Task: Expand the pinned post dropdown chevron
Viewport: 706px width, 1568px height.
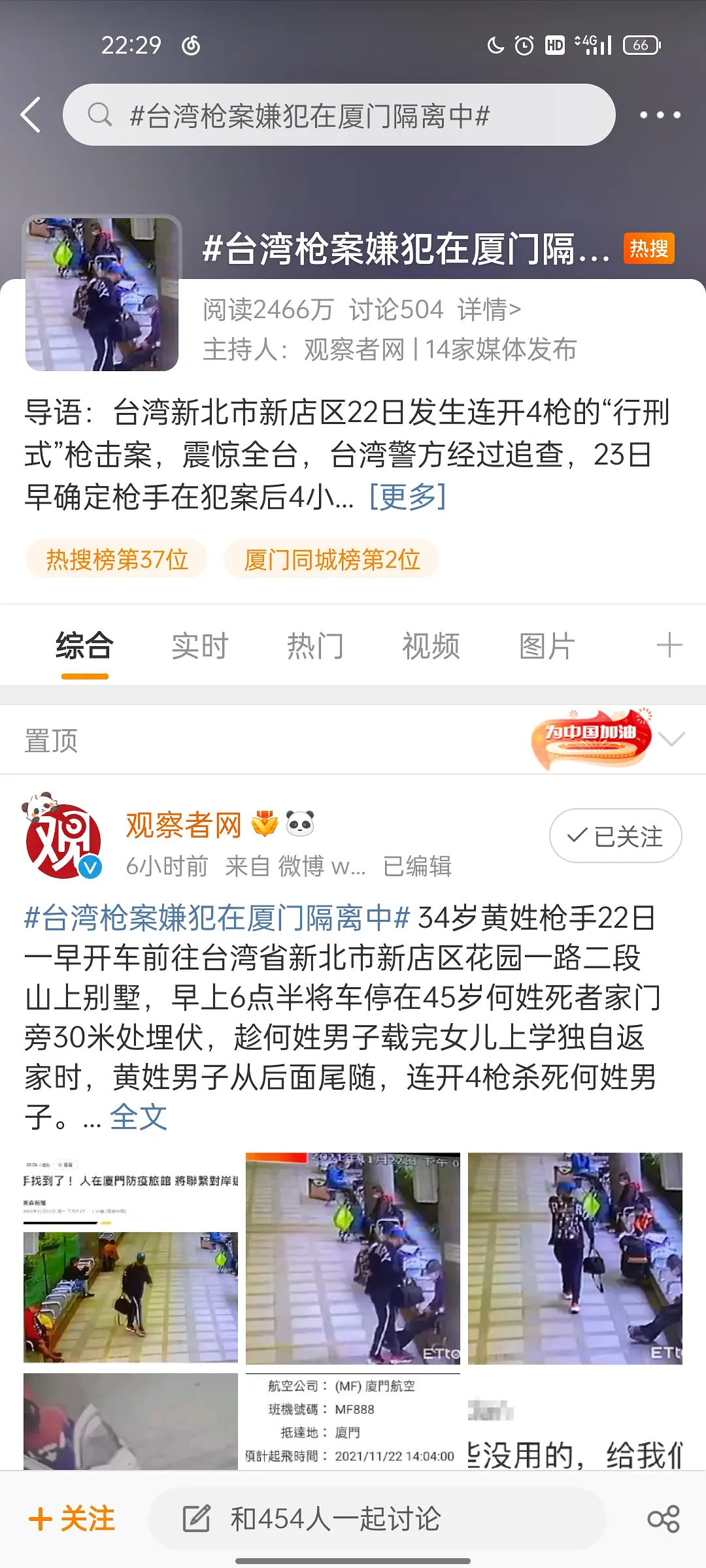Action: click(672, 740)
